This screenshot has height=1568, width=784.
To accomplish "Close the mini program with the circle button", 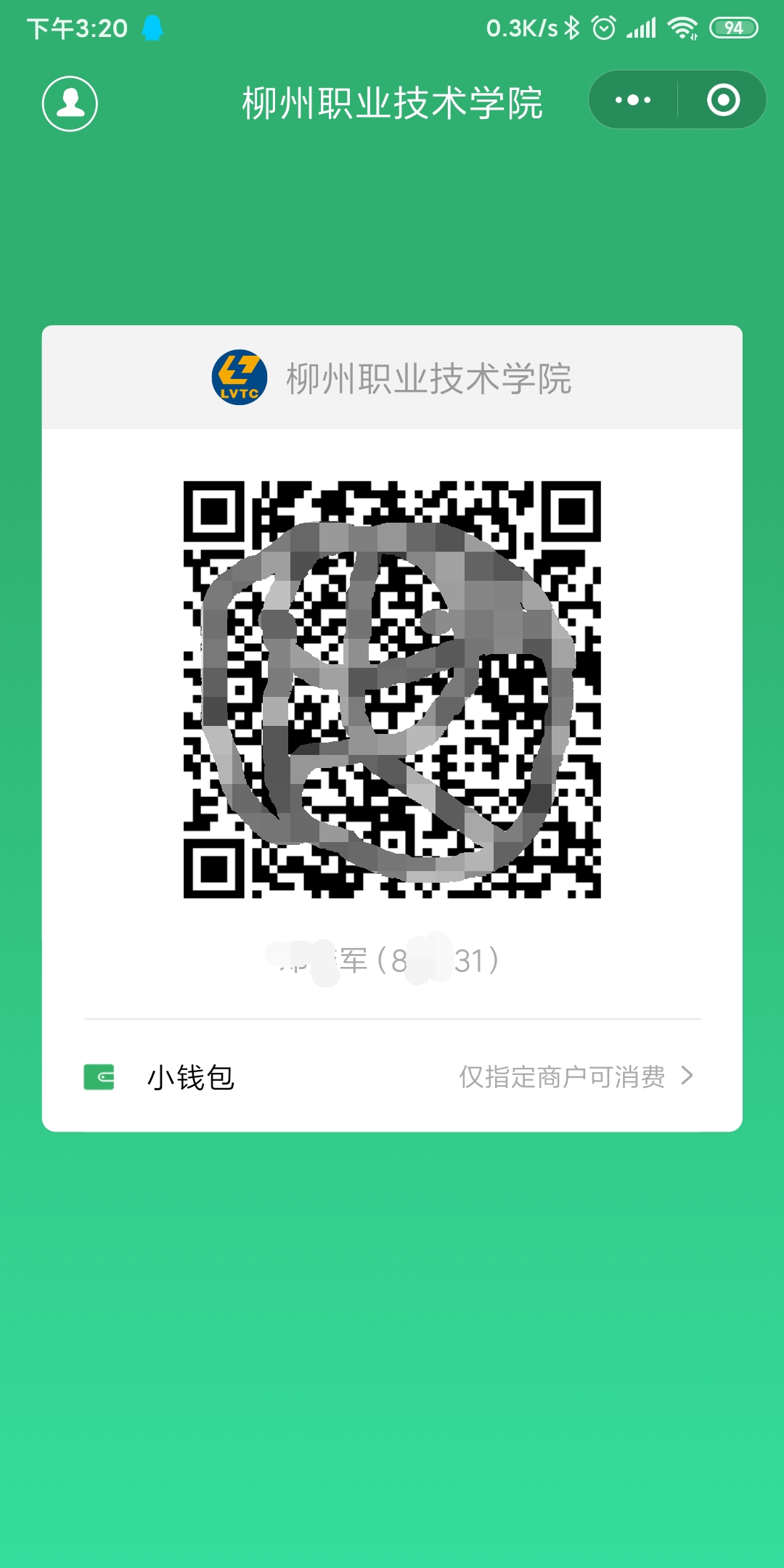I will pyautogui.click(x=723, y=100).
